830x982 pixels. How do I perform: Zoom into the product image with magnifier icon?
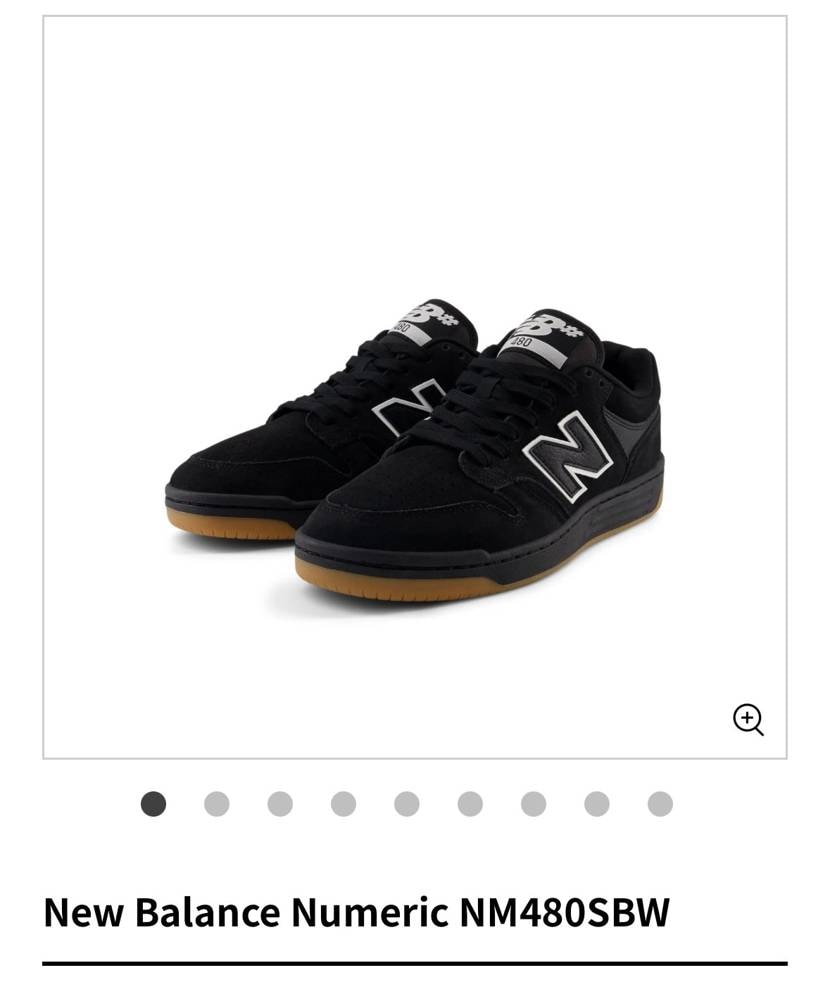click(748, 719)
